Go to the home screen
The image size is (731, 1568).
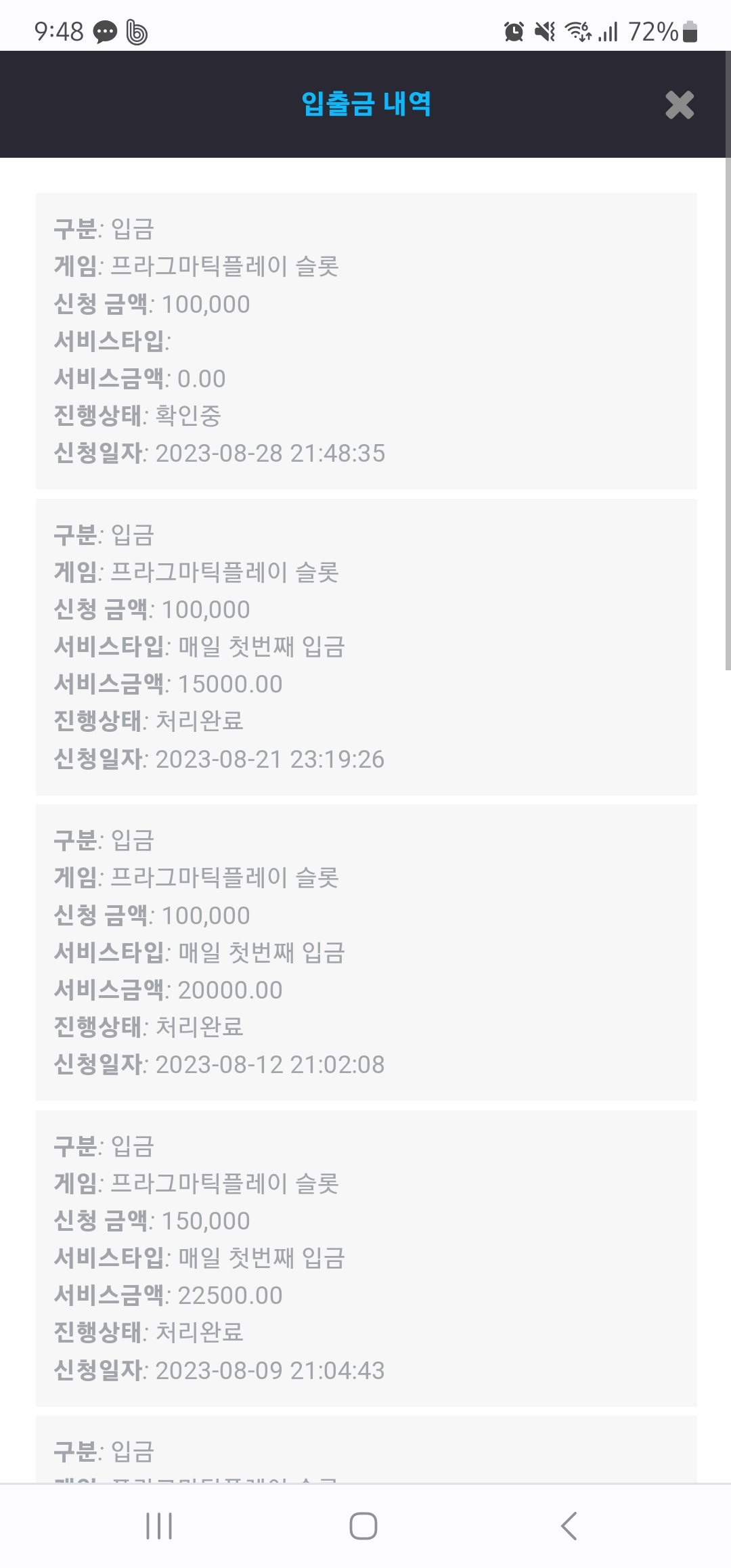click(363, 1526)
